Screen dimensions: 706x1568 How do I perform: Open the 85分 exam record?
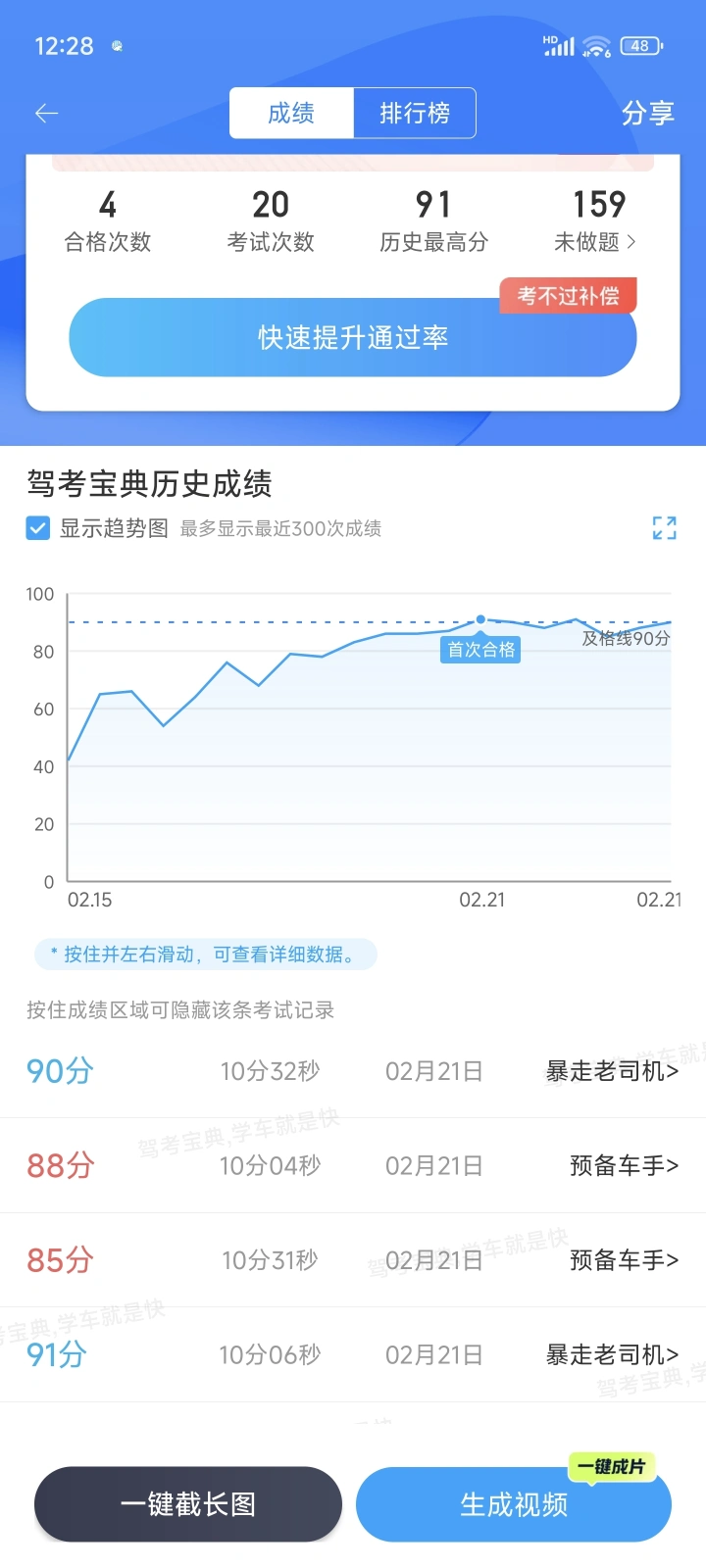(x=353, y=1259)
